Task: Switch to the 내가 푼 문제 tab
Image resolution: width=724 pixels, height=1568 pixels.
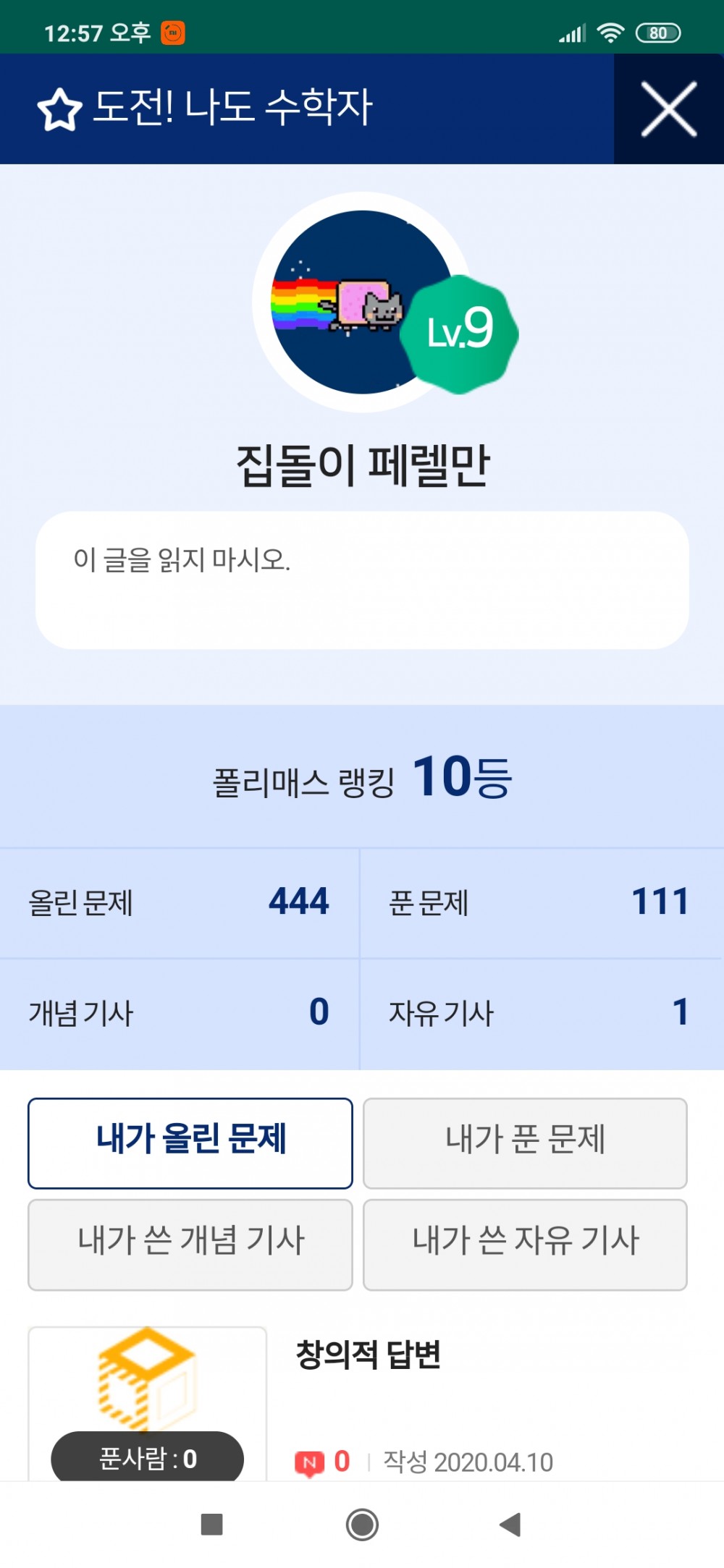Action: click(525, 1143)
